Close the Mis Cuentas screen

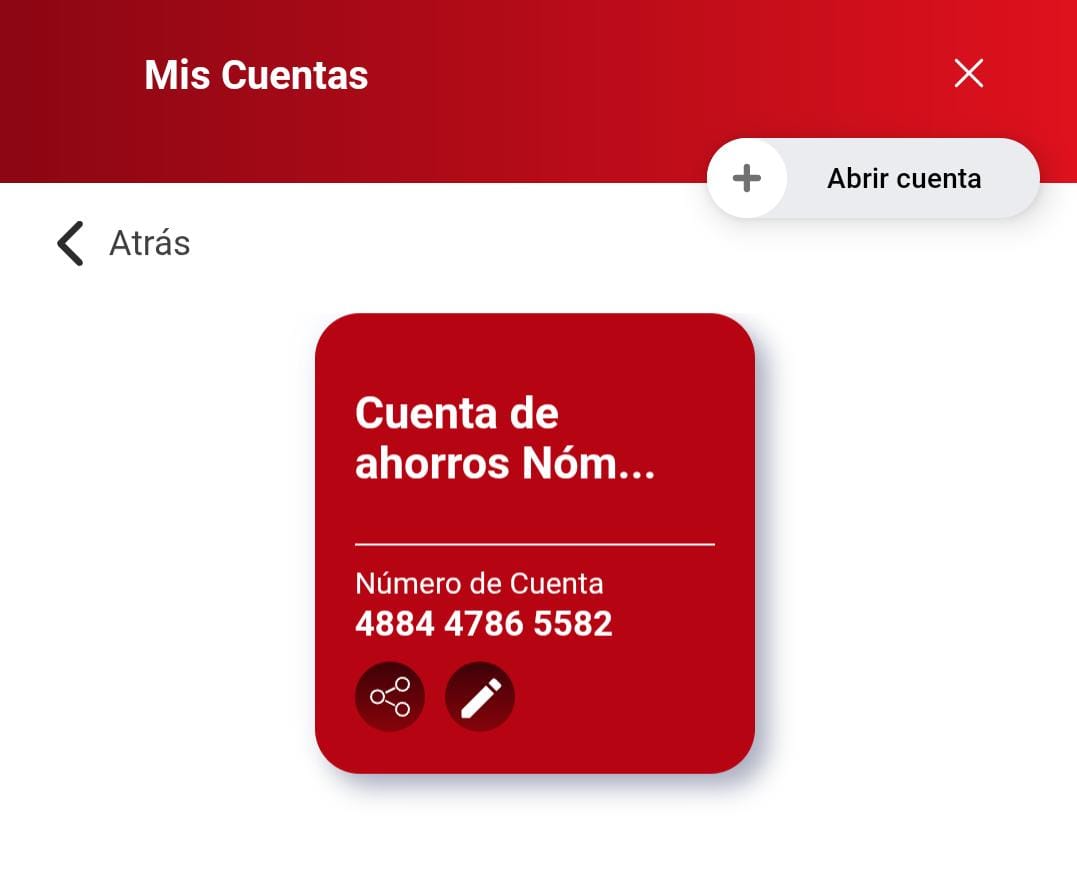coord(968,73)
